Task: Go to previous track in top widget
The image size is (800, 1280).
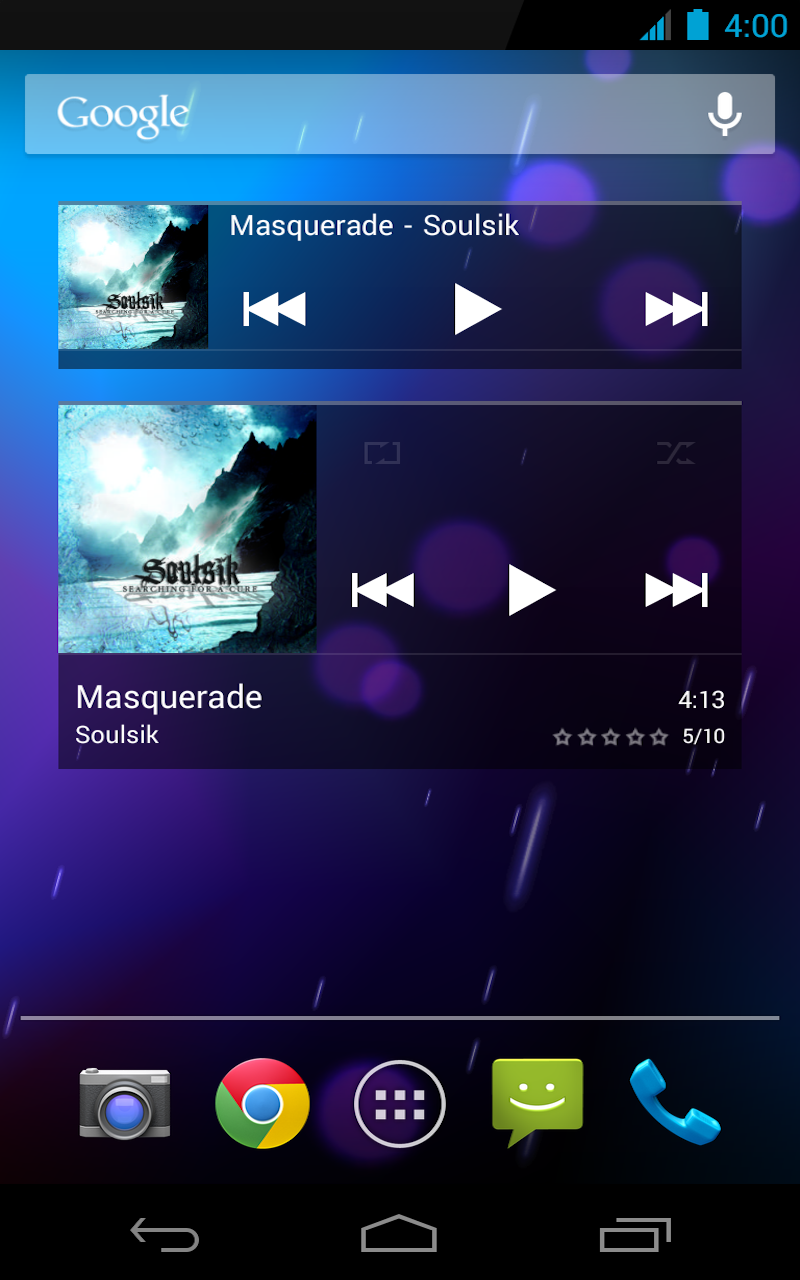Action: point(273,309)
